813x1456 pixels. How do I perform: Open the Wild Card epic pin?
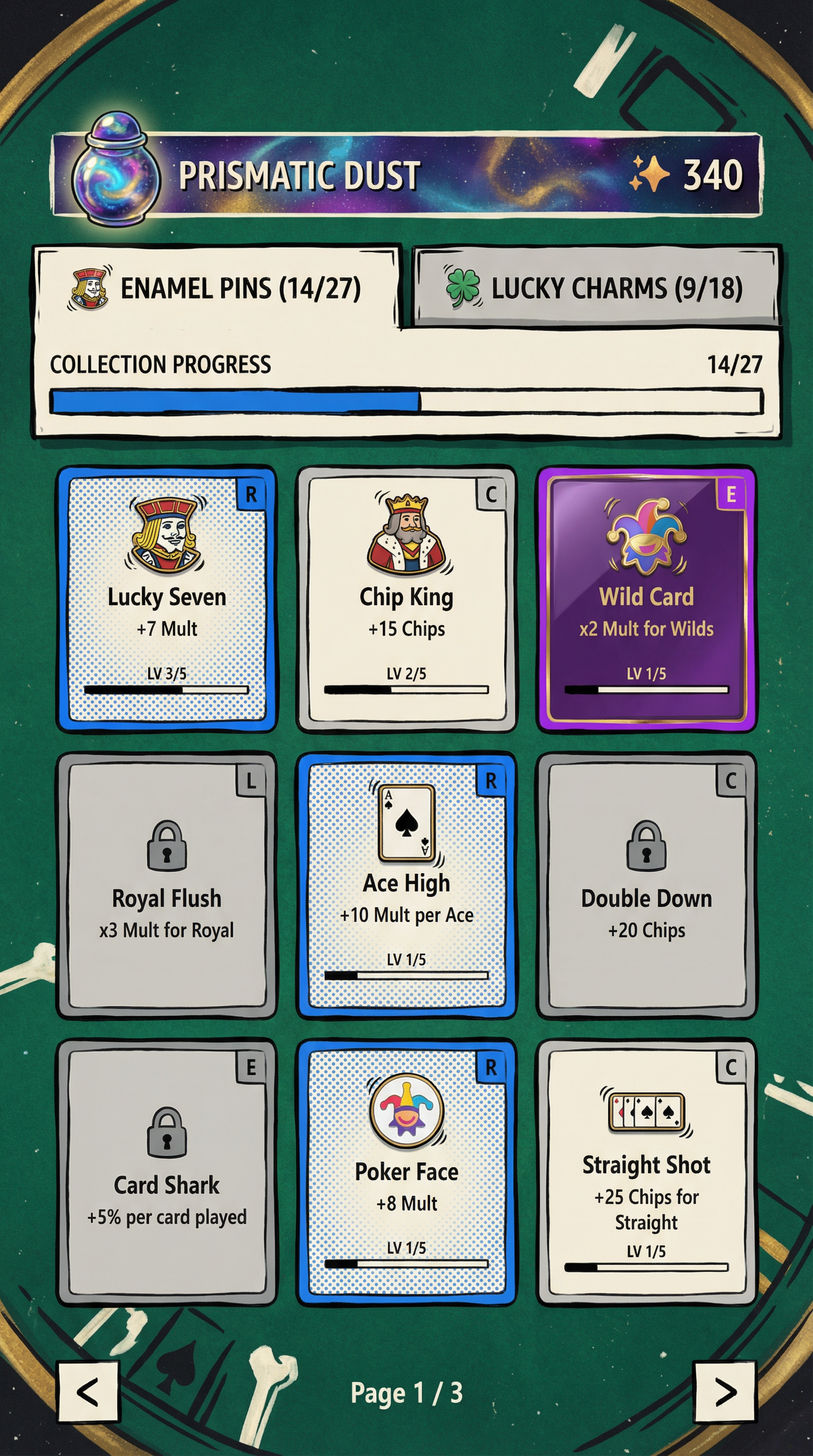[646, 599]
